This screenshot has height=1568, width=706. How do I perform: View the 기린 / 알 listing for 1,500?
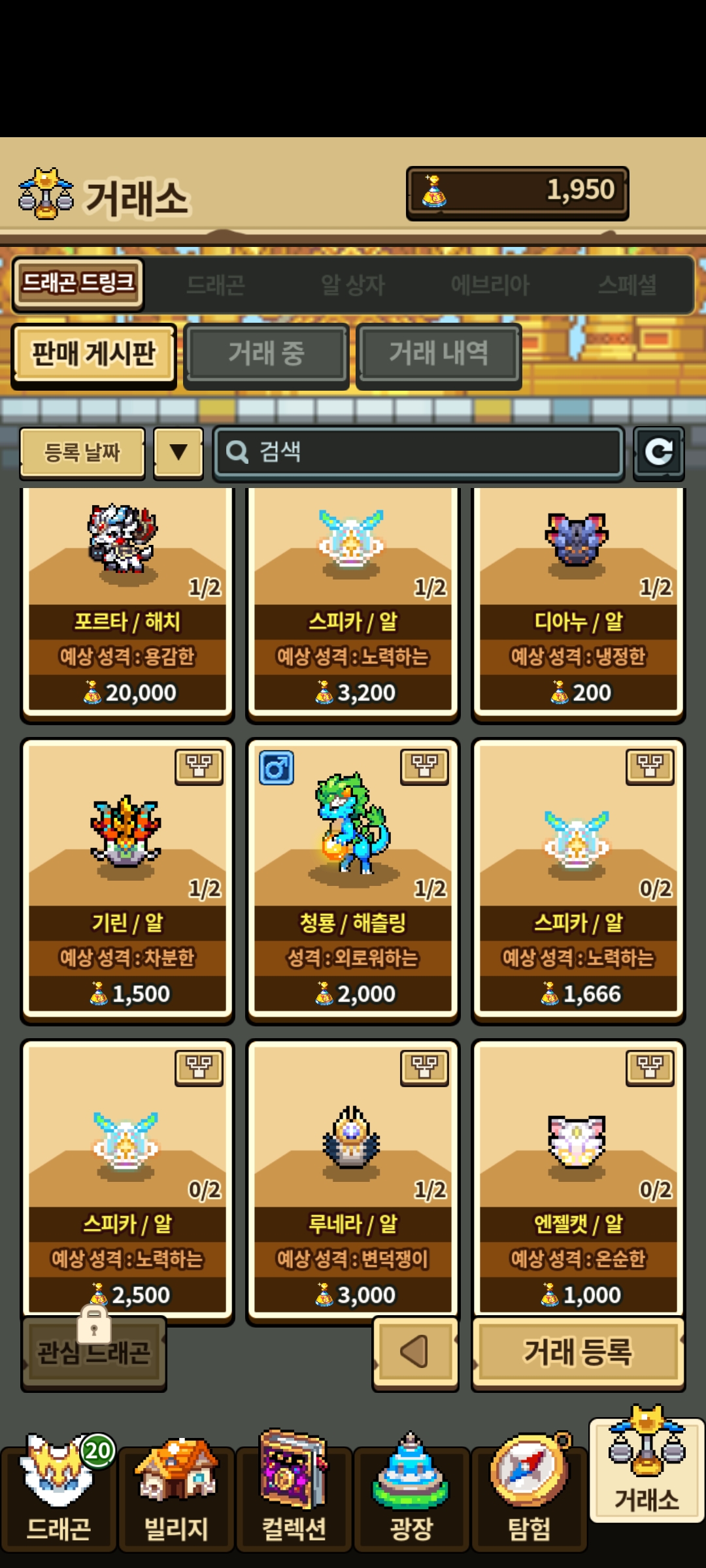tap(127, 879)
